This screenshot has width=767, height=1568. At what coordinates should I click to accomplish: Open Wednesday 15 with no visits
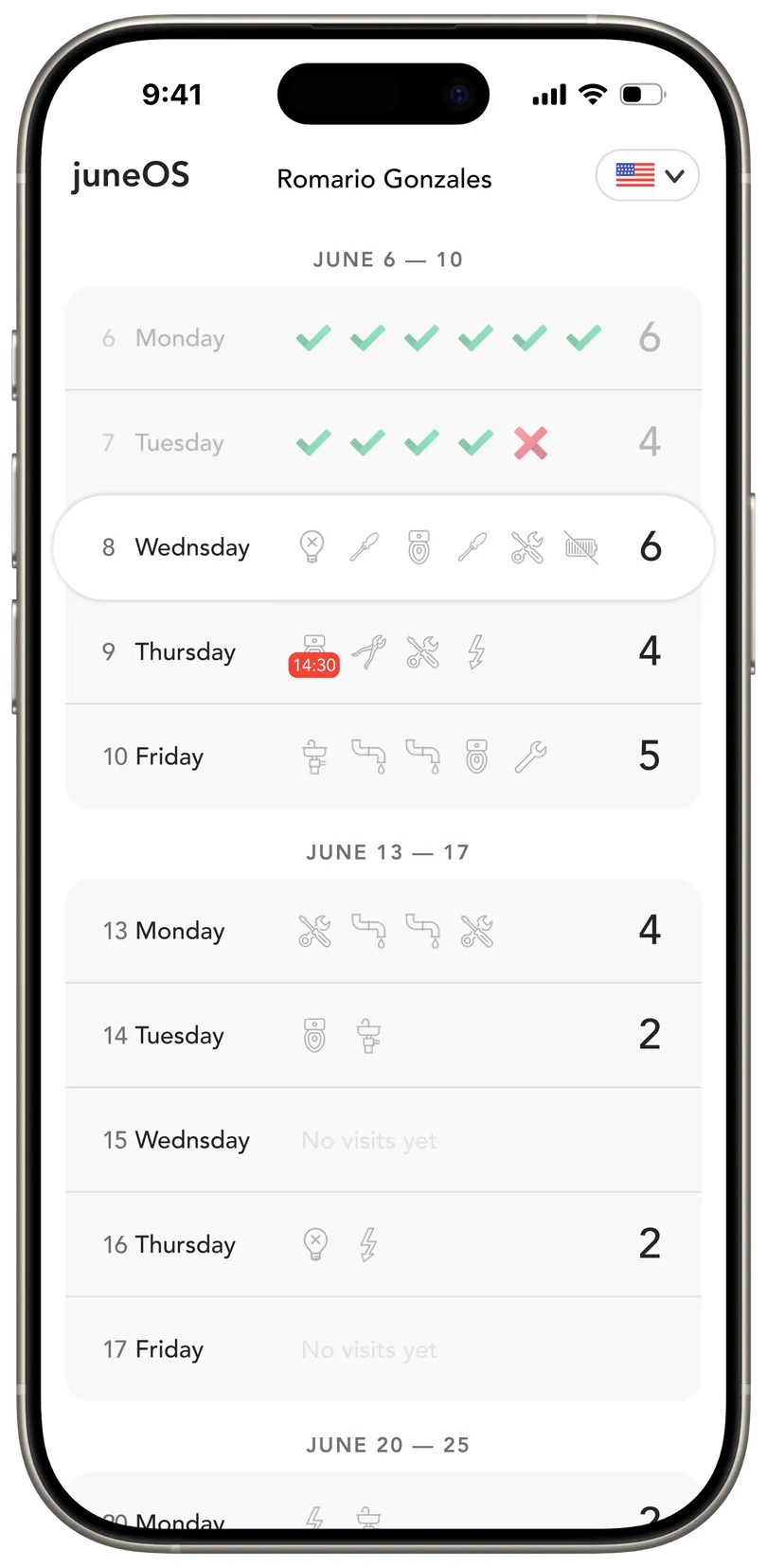(383, 1140)
